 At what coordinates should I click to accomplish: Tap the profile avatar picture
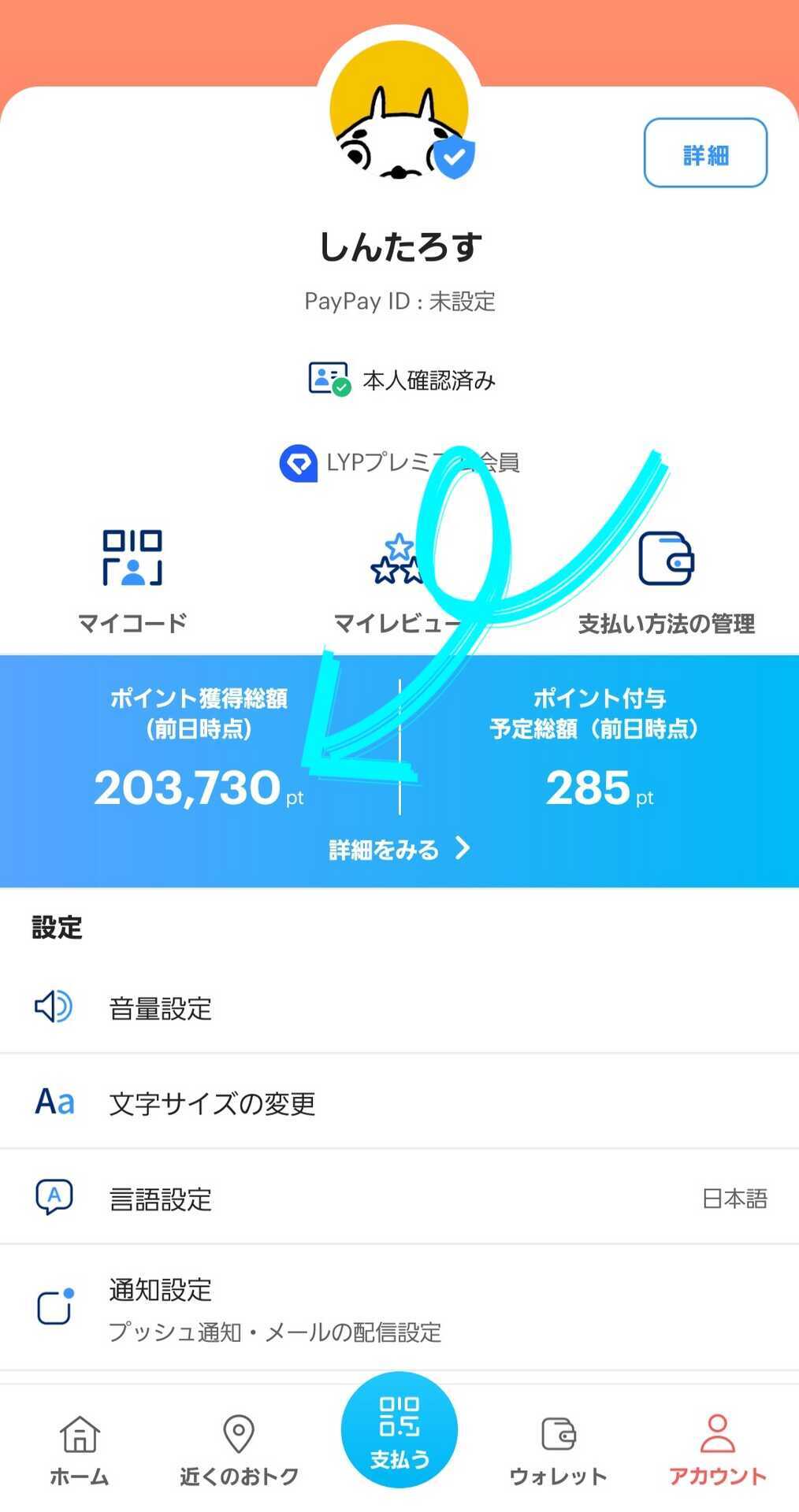click(399, 110)
